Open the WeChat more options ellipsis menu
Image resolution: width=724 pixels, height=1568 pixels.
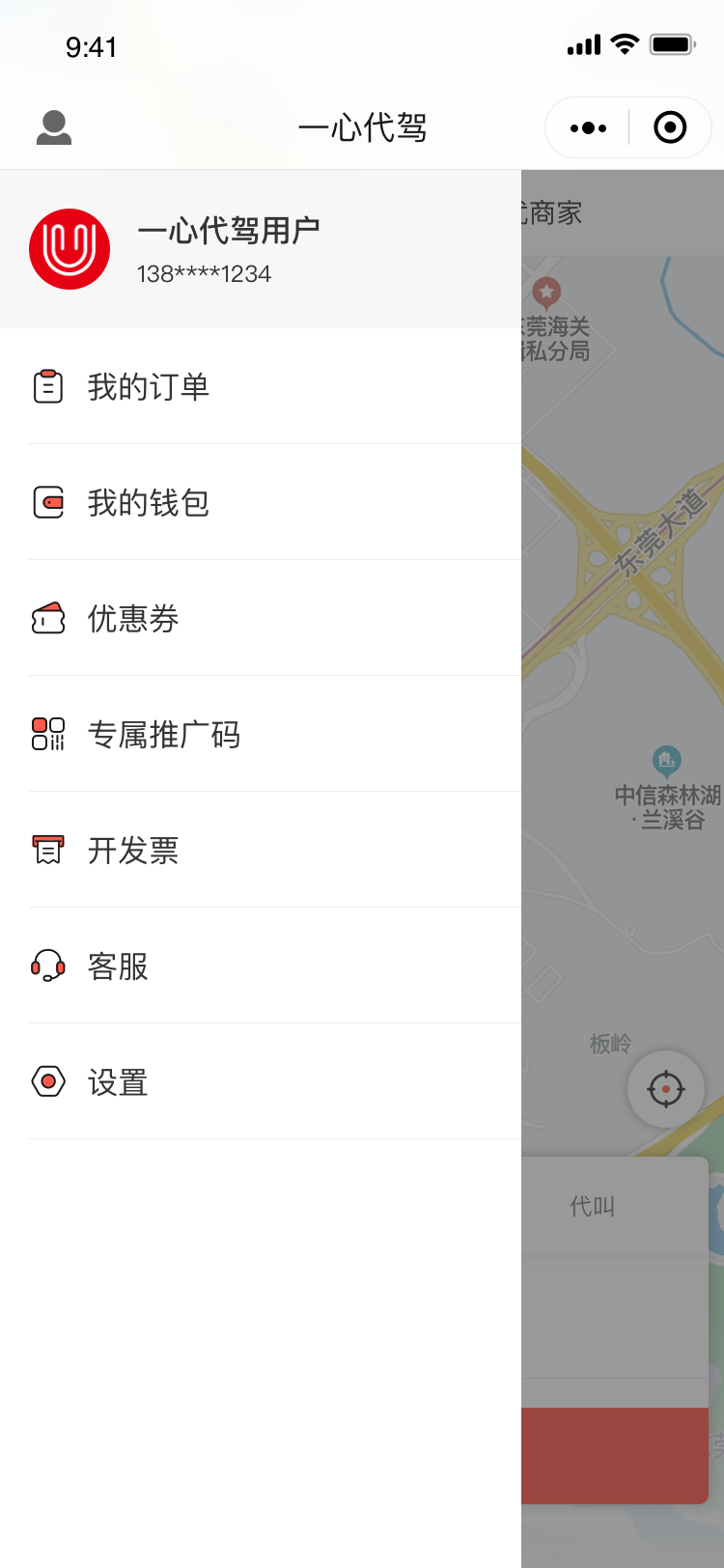pos(586,126)
